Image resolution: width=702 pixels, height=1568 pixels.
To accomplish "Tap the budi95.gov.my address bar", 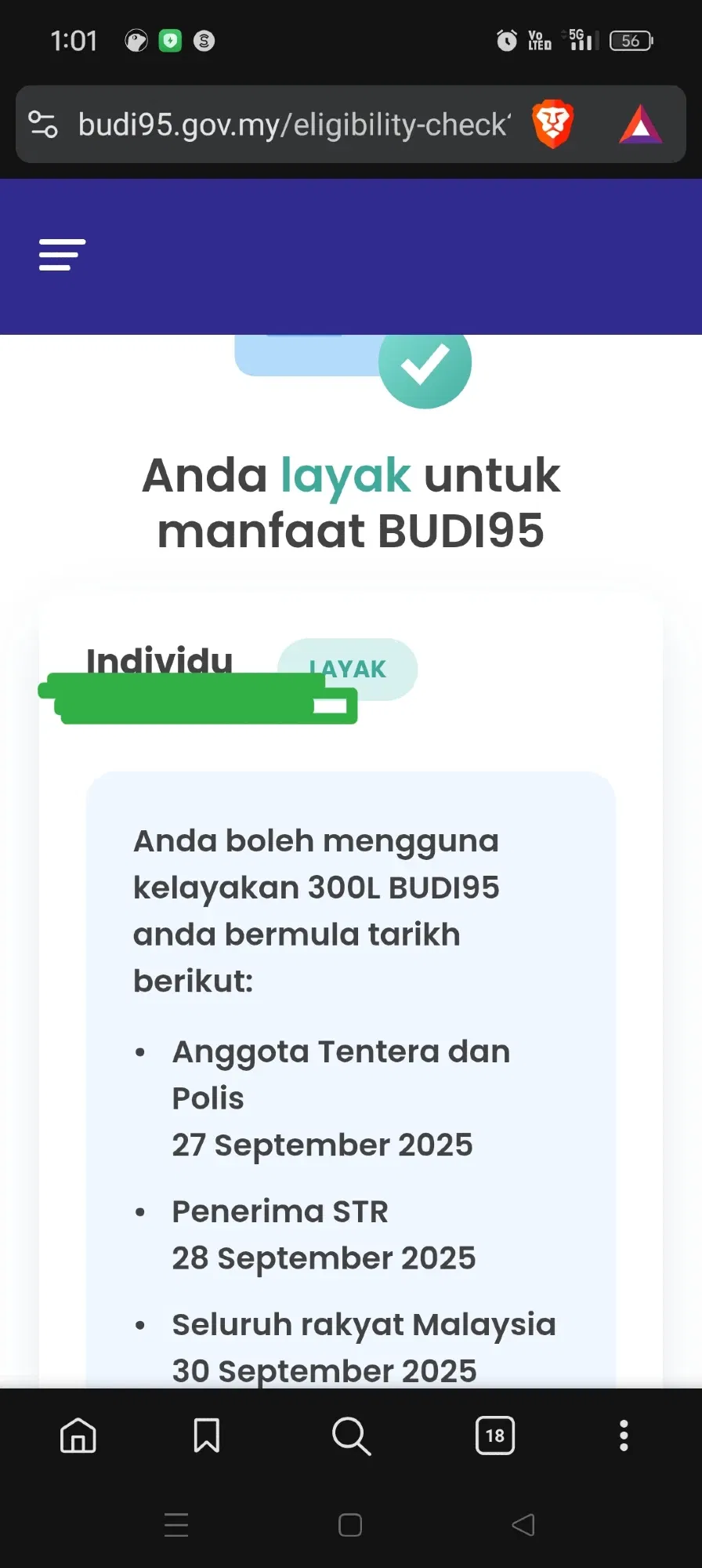I will pyautogui.click(x=294, y=125).
